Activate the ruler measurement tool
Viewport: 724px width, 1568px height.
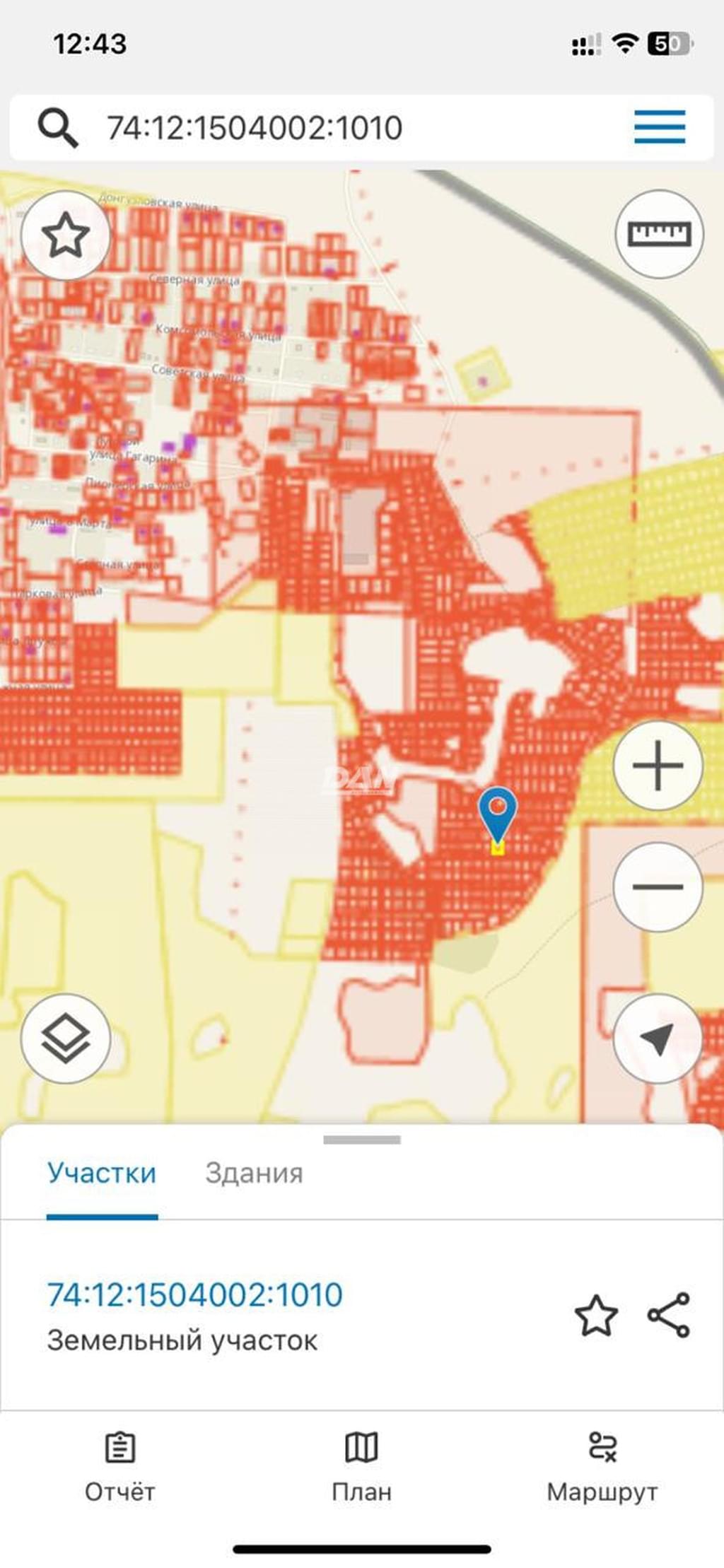[659, 234]
